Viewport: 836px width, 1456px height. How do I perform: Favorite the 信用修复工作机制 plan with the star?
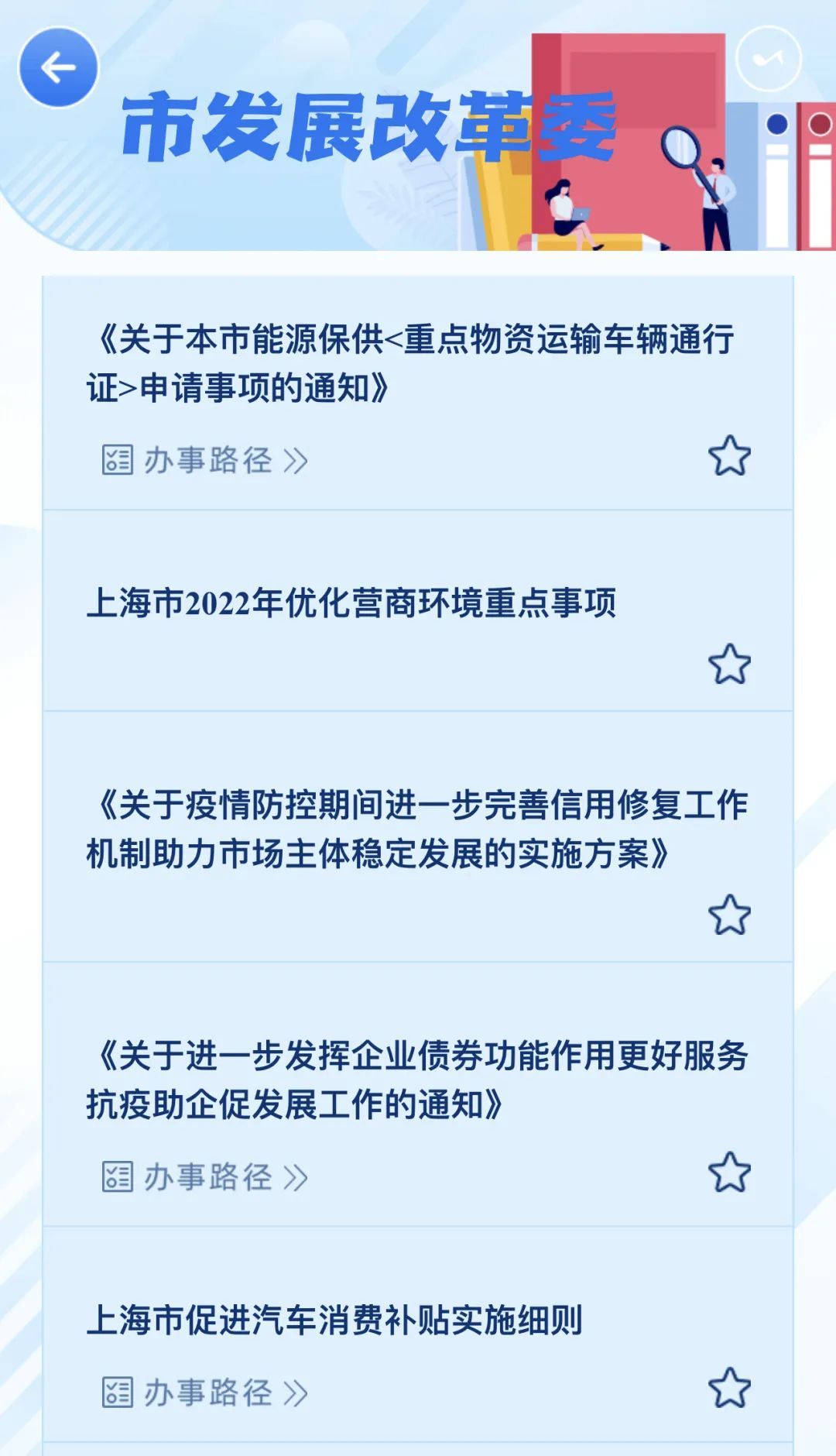point(729,915)
